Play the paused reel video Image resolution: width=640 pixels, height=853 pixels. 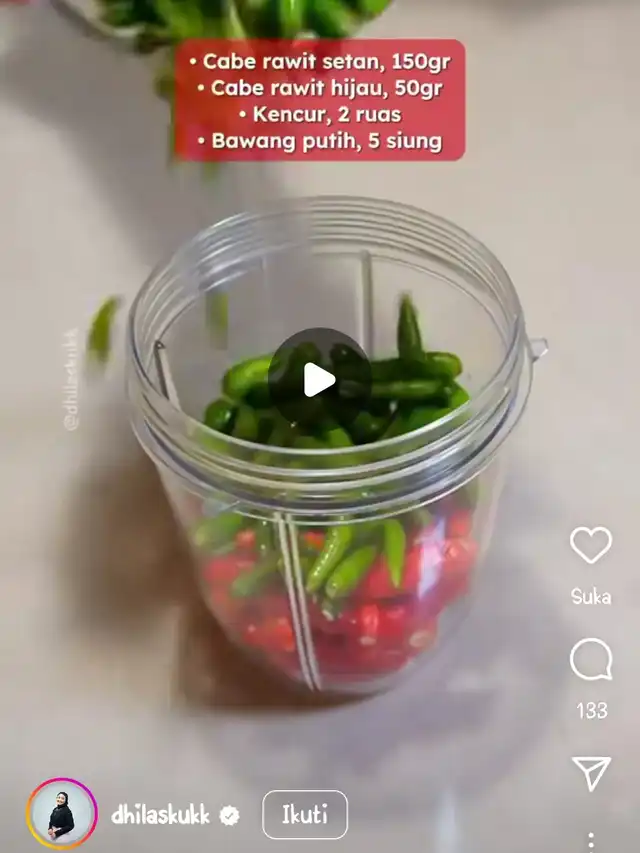tap(319, 380)
